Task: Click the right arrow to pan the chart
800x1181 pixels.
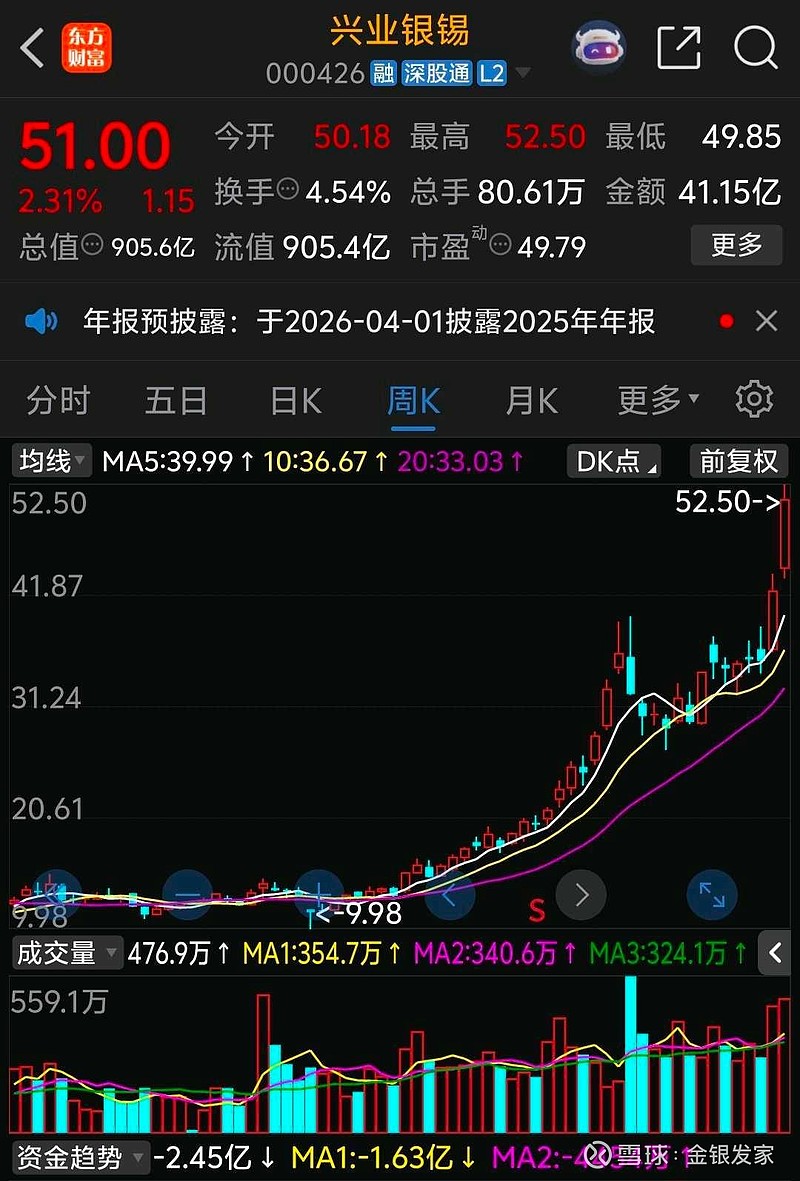Action: click(x=580, y=895)
